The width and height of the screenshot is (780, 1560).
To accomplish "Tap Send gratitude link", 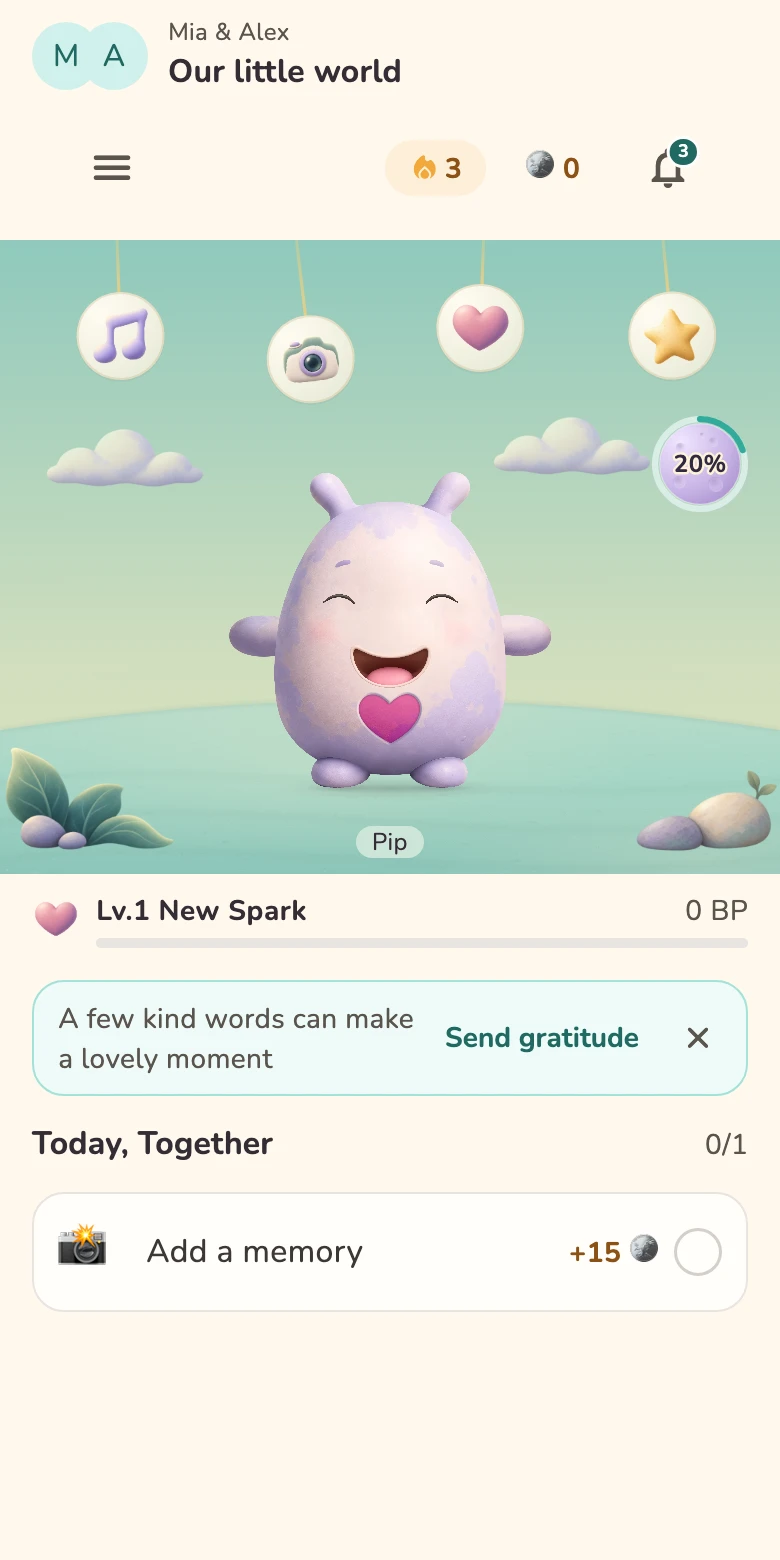I will click(x=542, y=1038).
